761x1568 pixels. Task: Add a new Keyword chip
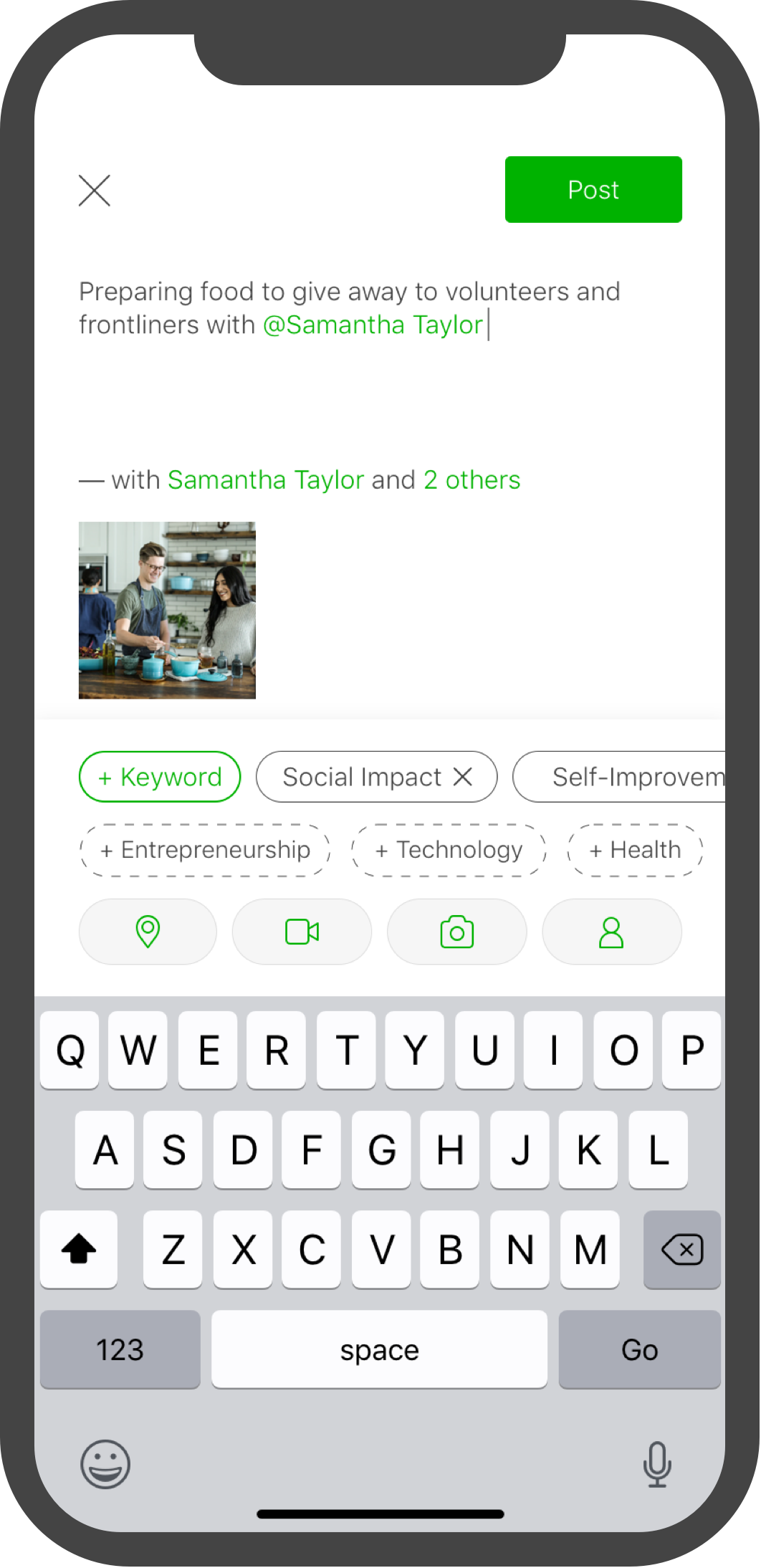coord(160,777)
